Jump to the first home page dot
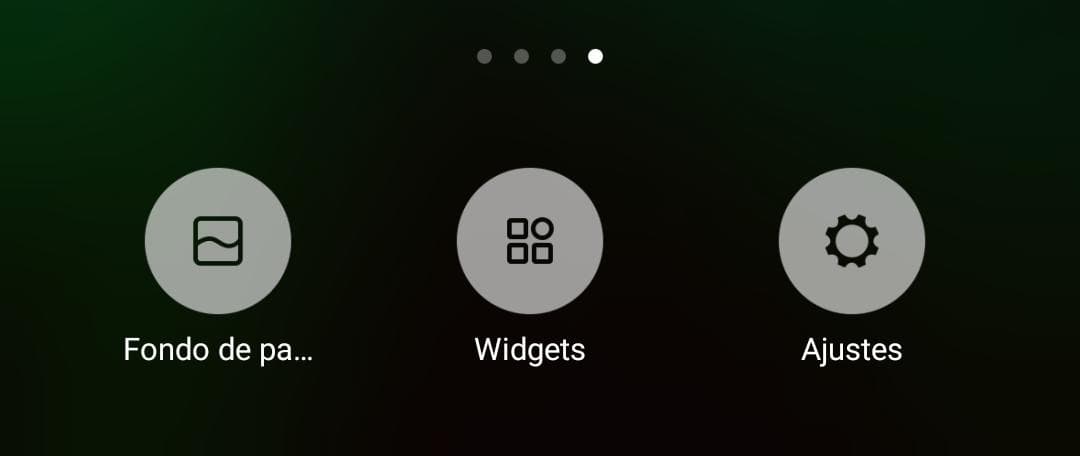 (x=485, y=56)
